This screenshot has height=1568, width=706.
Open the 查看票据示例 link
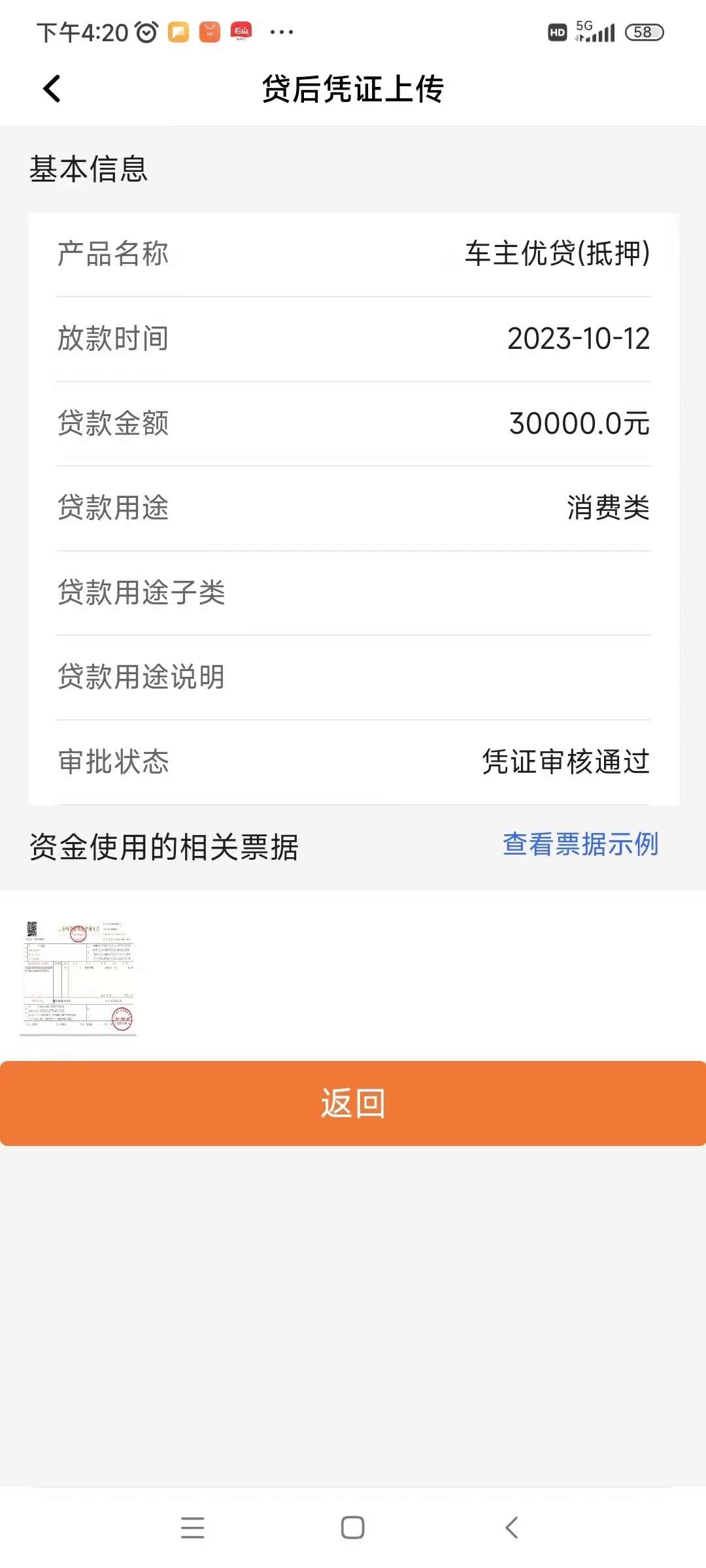click(x=580, y=844)
